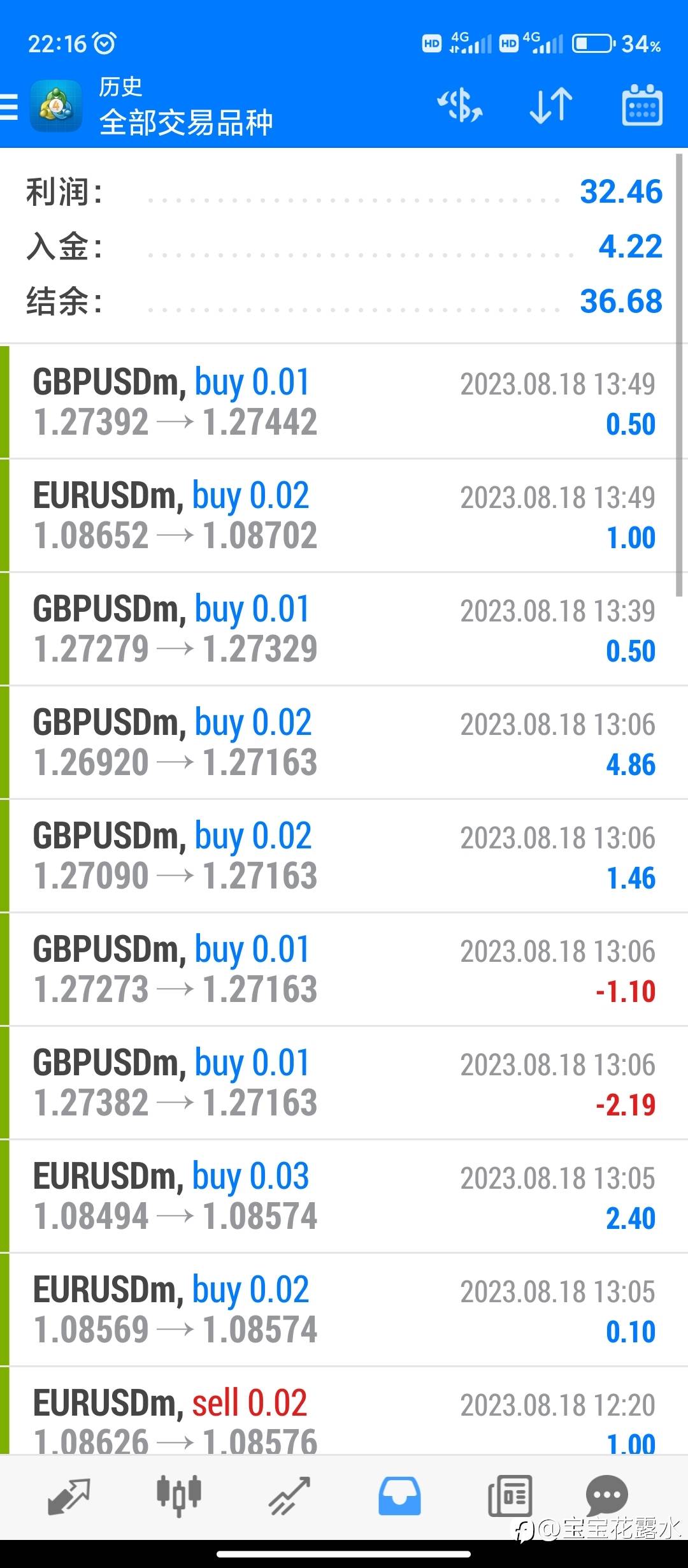Open GBPUSDm trade with -1.10 loss
Image resolution: width=688 pixels, height=1568 pixels.
tap(344, 969)
